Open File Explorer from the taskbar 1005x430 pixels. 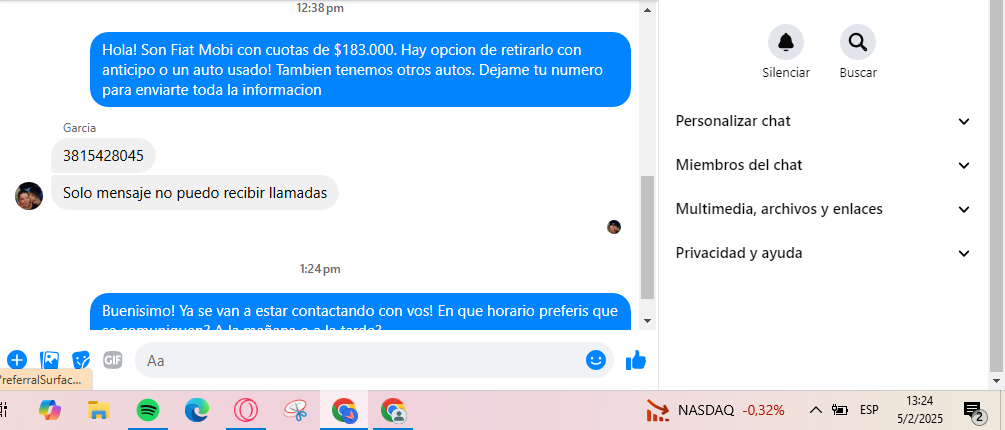click(98, 410)
